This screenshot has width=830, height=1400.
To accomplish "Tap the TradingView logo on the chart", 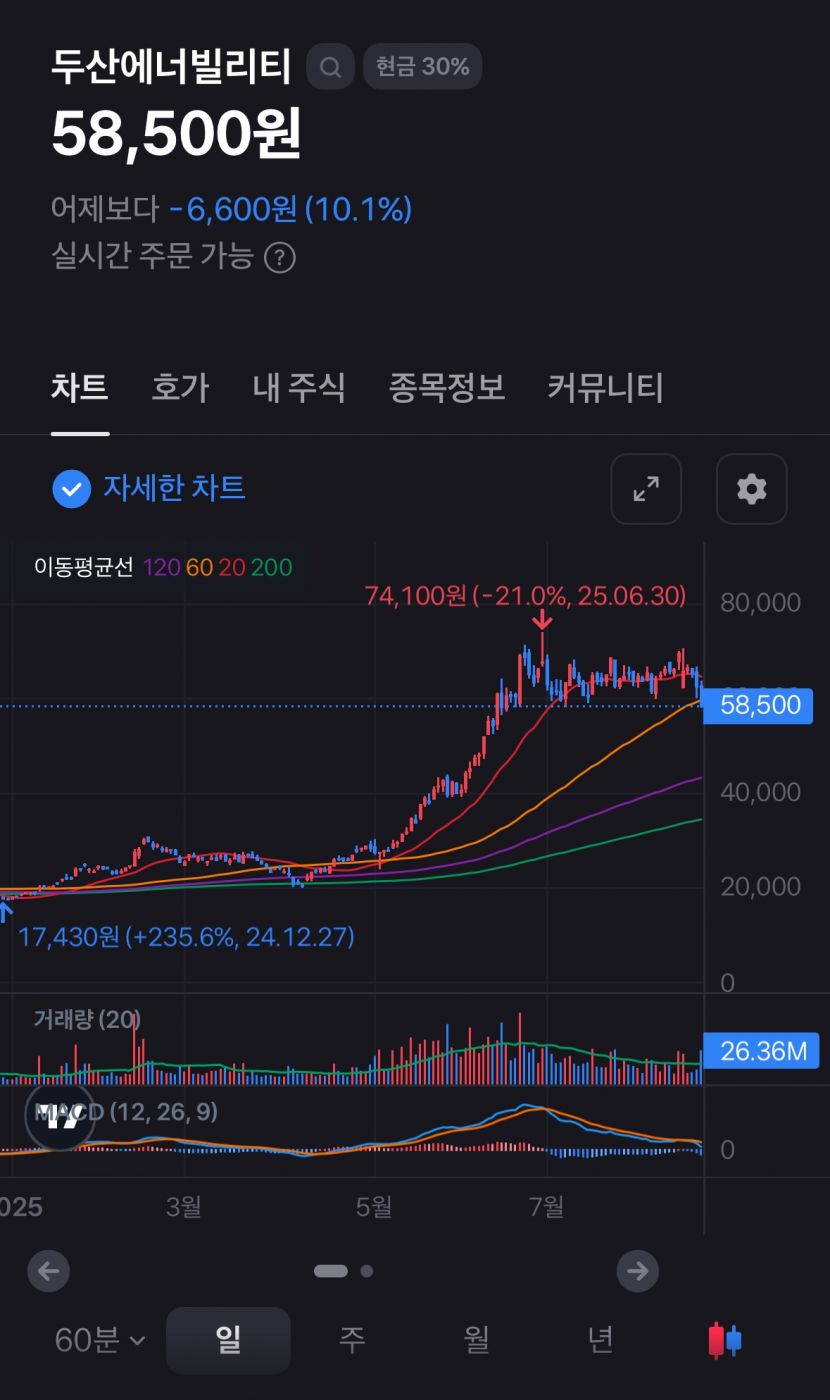I will (62, 1118).
